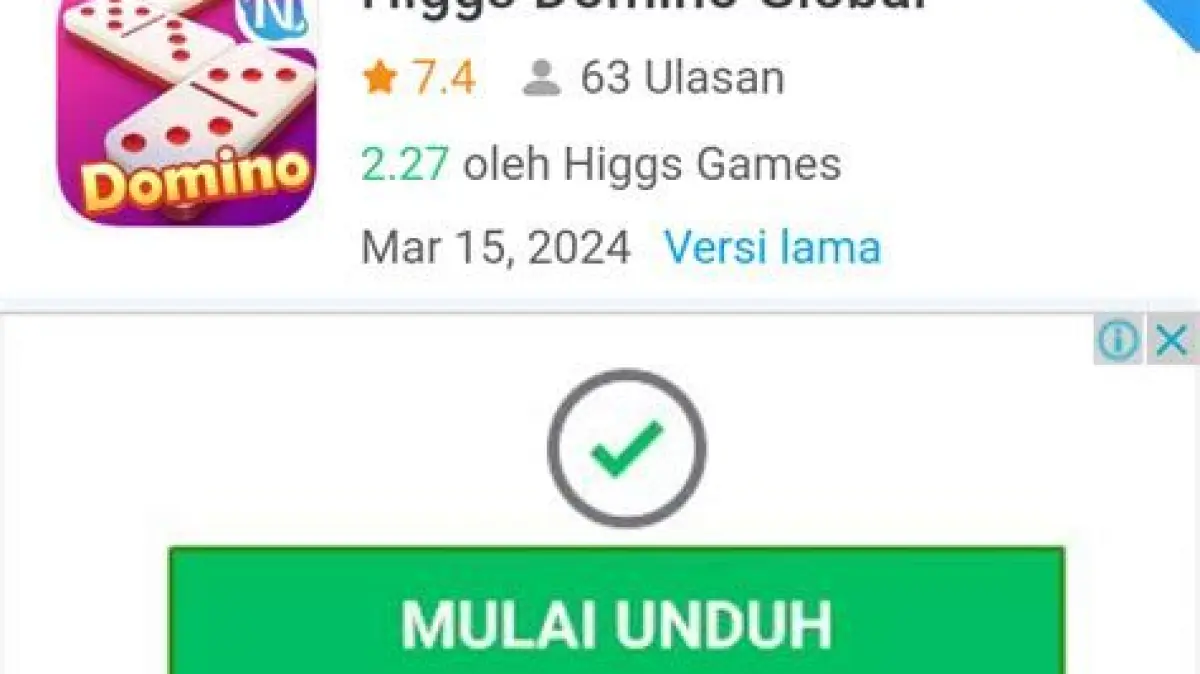The width and height of the screenshot is (1200, 674).
Task: Open the ad info icon
Action: [1117, 341]
